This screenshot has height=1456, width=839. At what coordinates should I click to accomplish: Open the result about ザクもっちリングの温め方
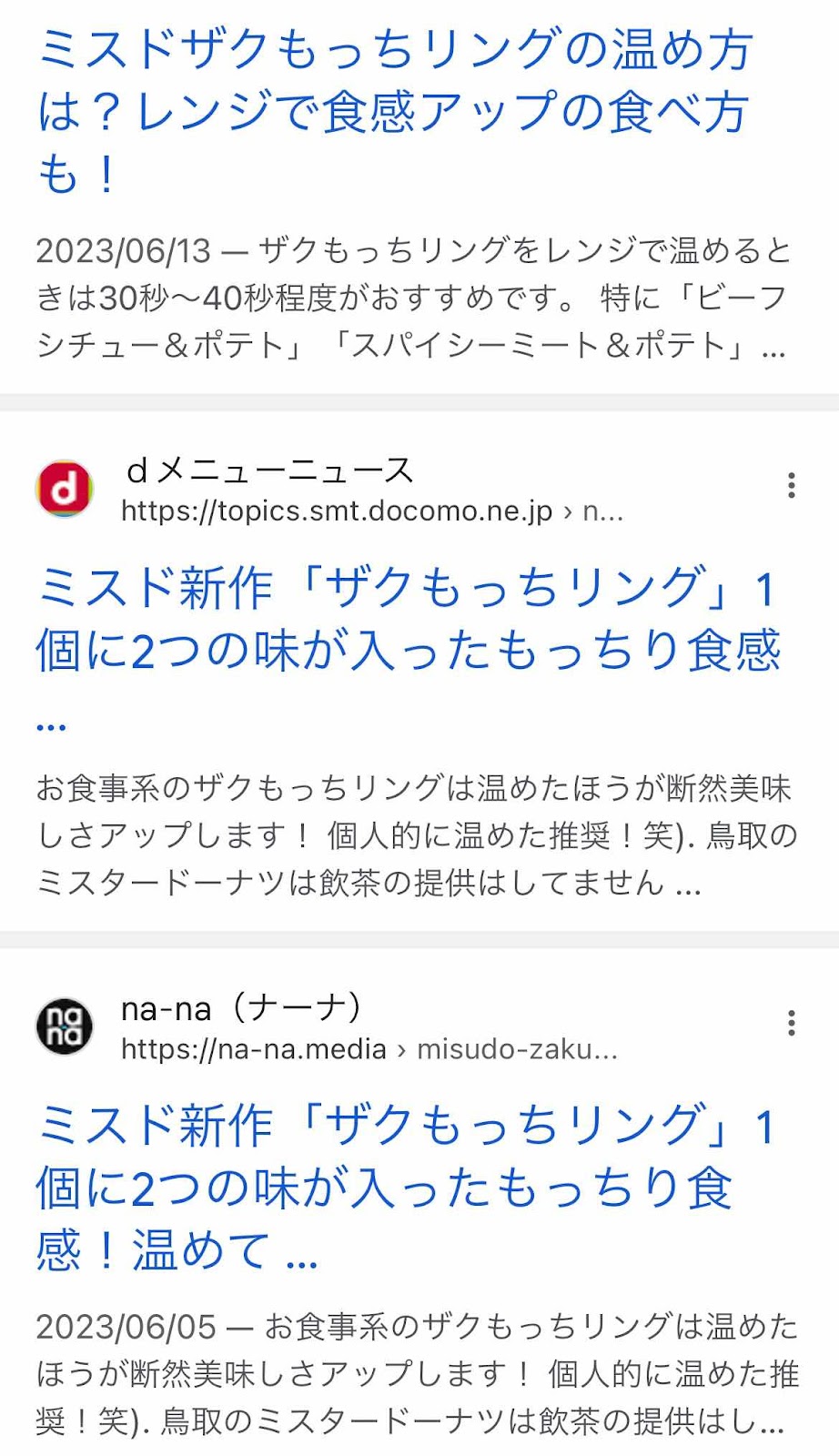395,111
